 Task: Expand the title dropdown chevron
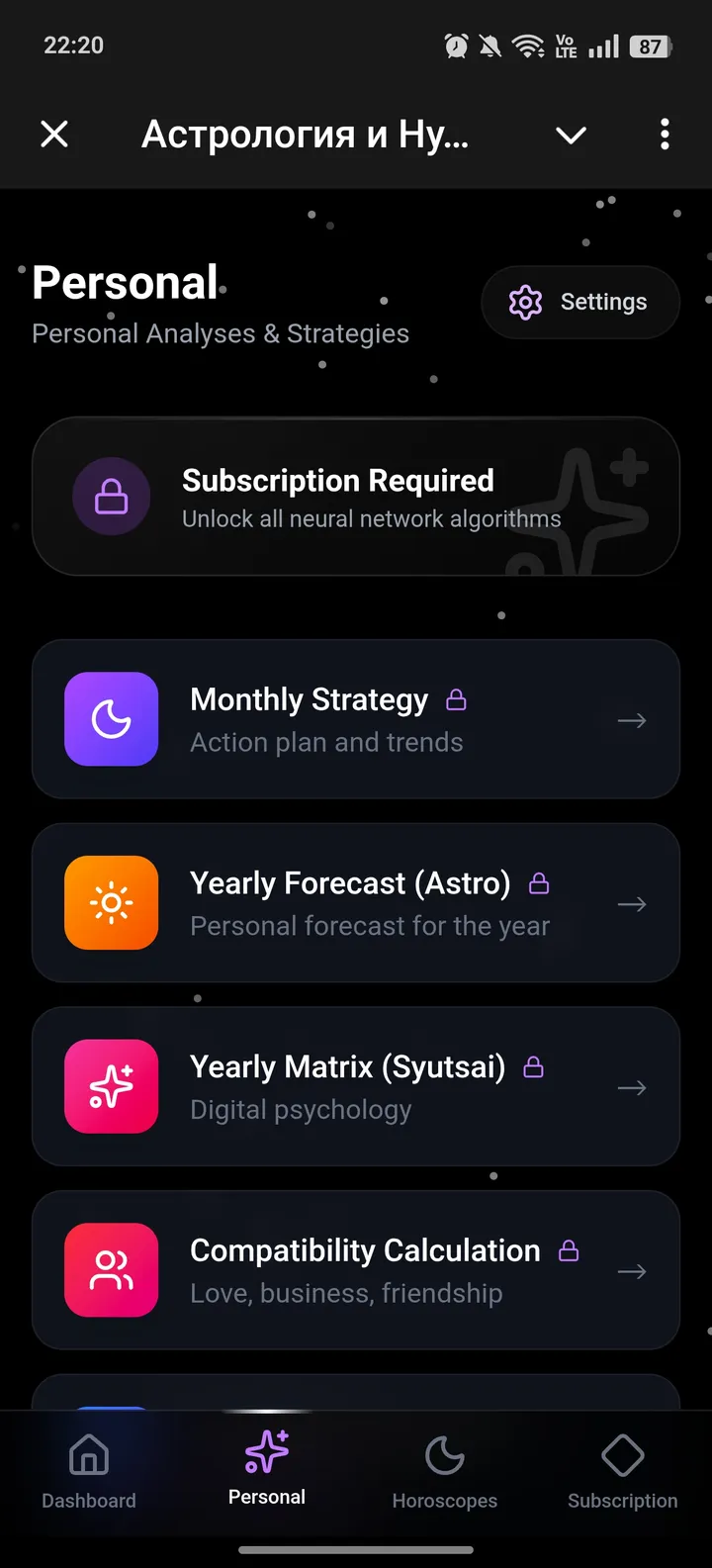coord(572,135)
